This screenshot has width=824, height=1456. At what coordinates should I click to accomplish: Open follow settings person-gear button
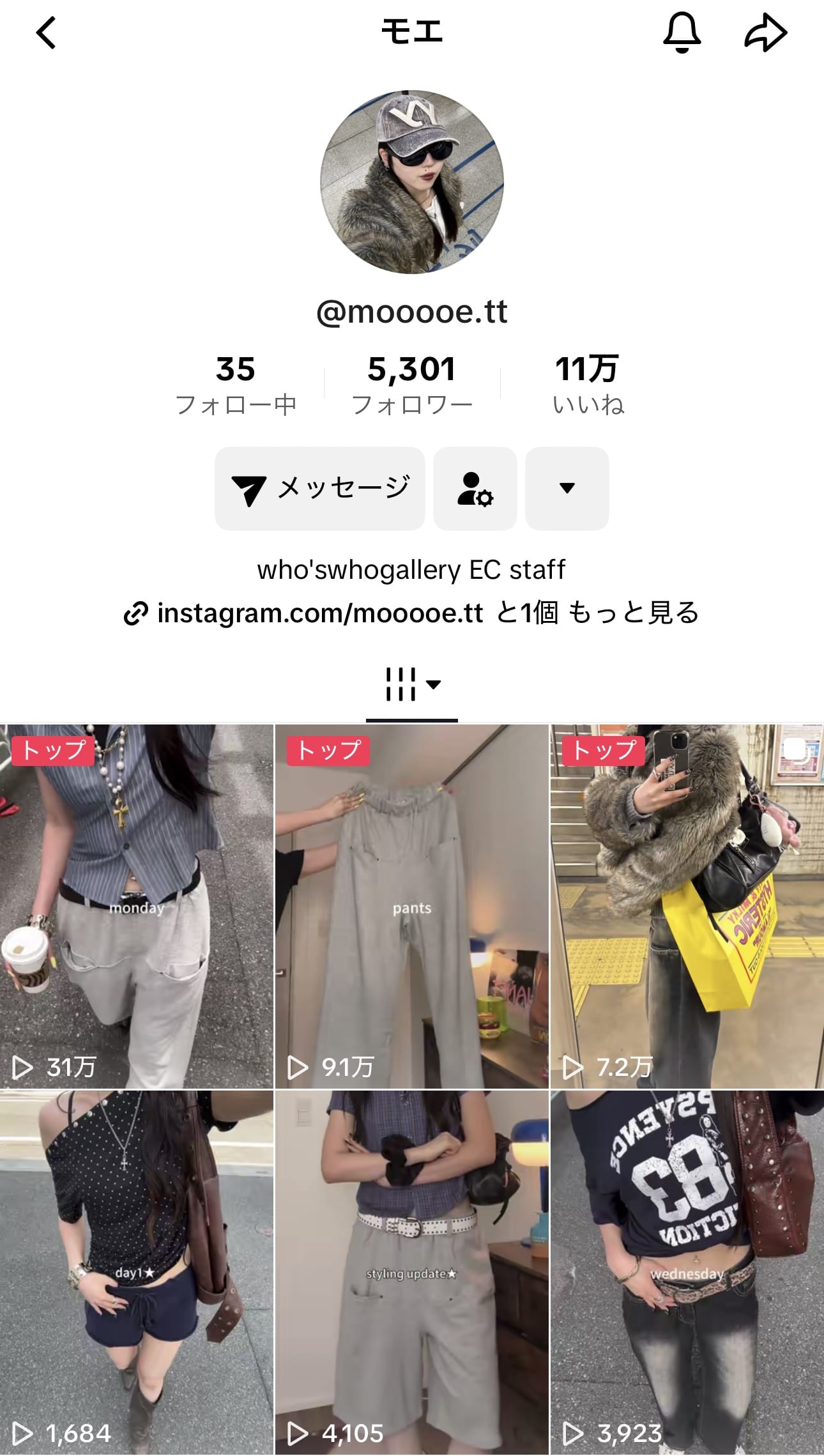coord(475,489)
